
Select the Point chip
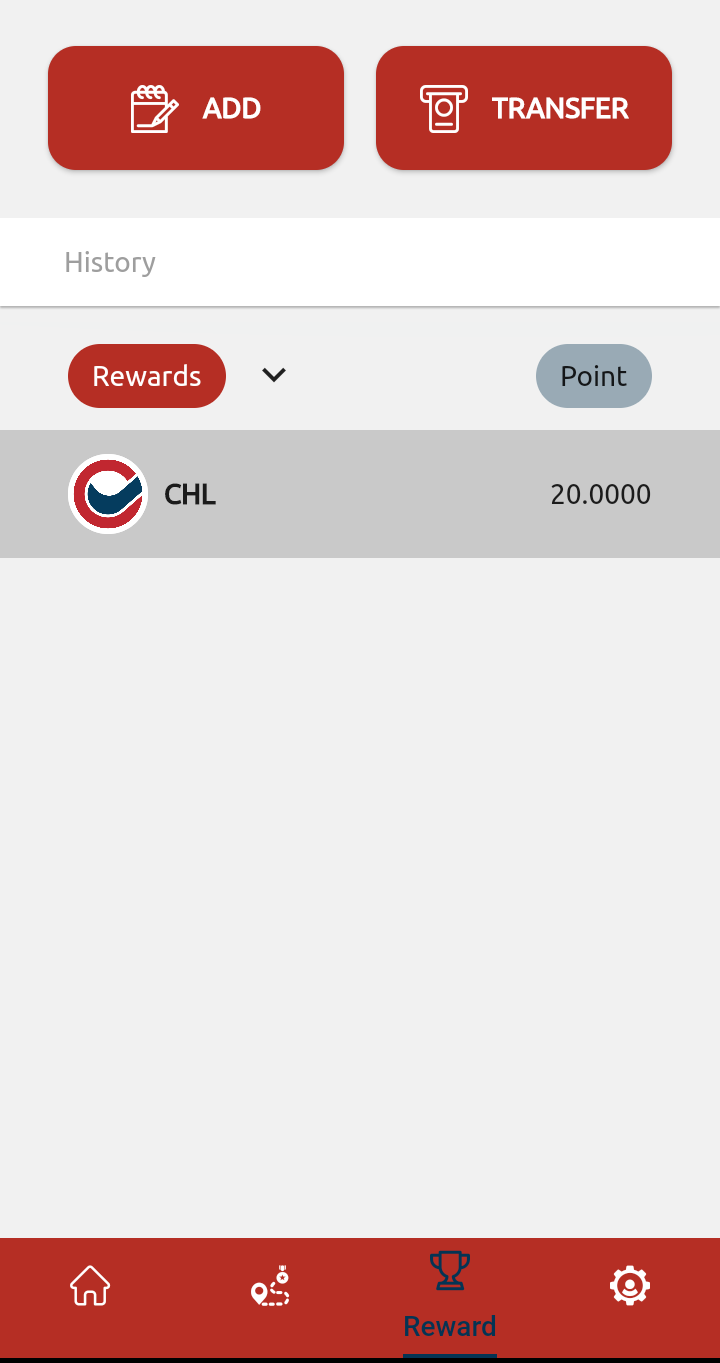[x=593, y=376]
